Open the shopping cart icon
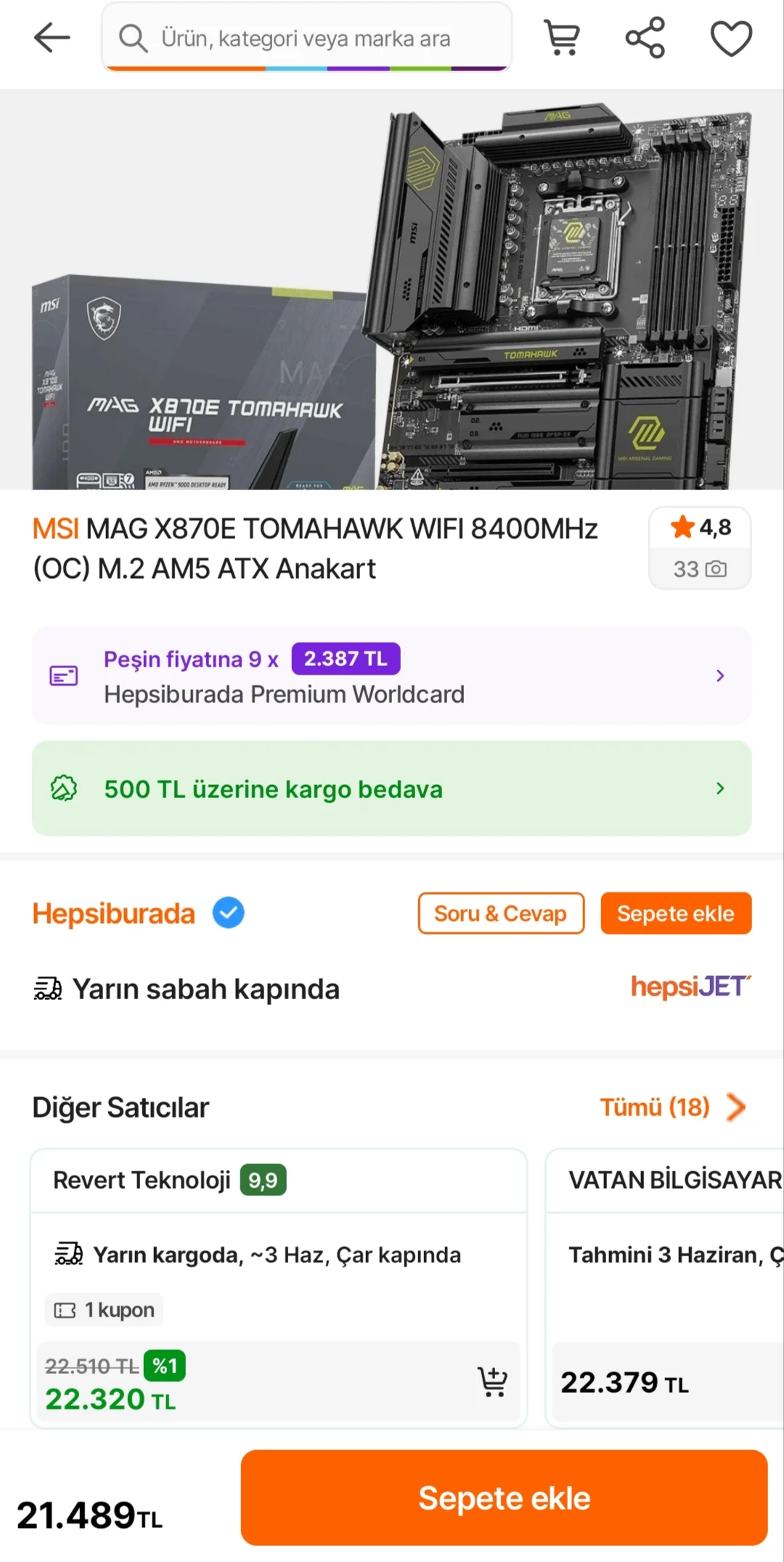This screenshot has height=1562, width=784. tap(562, 38)
